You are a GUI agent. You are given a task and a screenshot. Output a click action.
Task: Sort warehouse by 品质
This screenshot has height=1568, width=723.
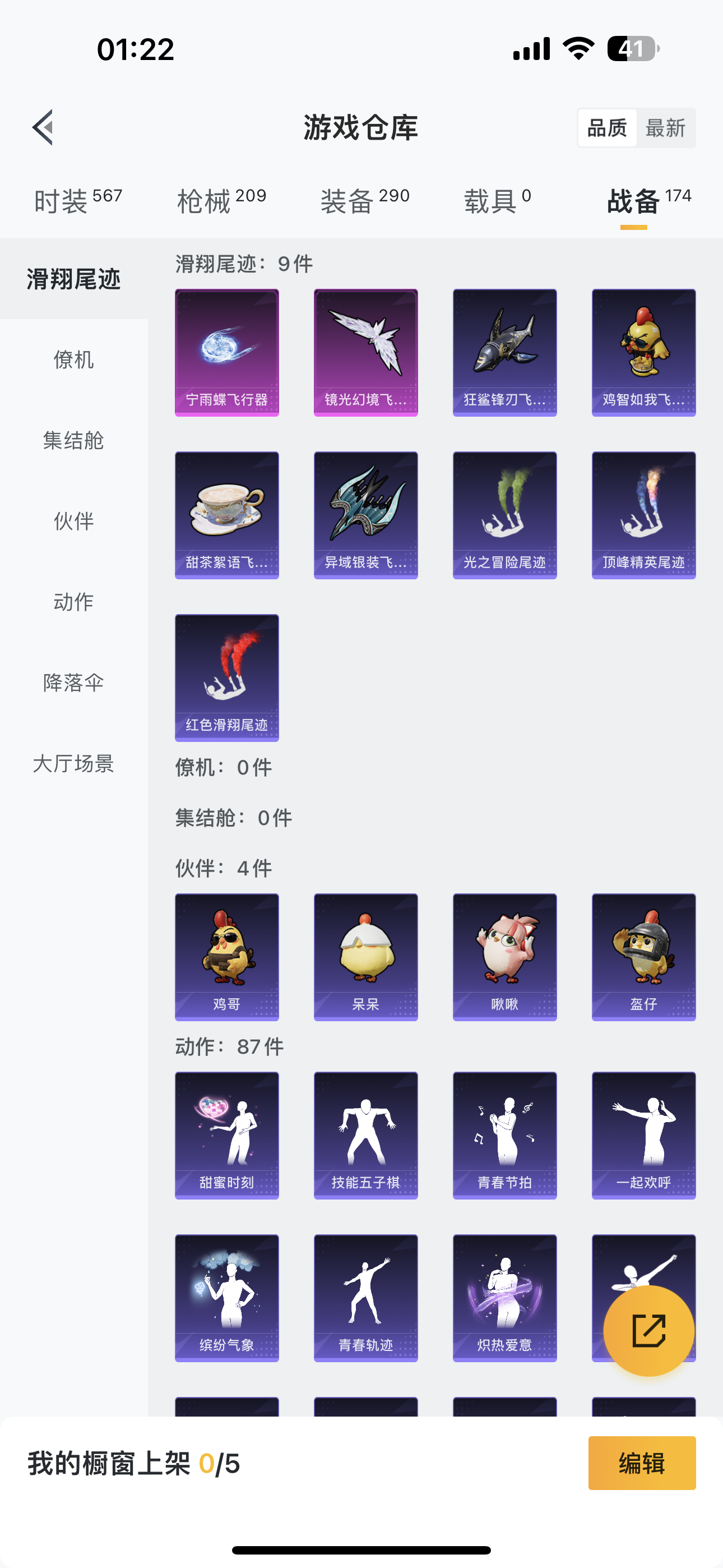point(607,128)
